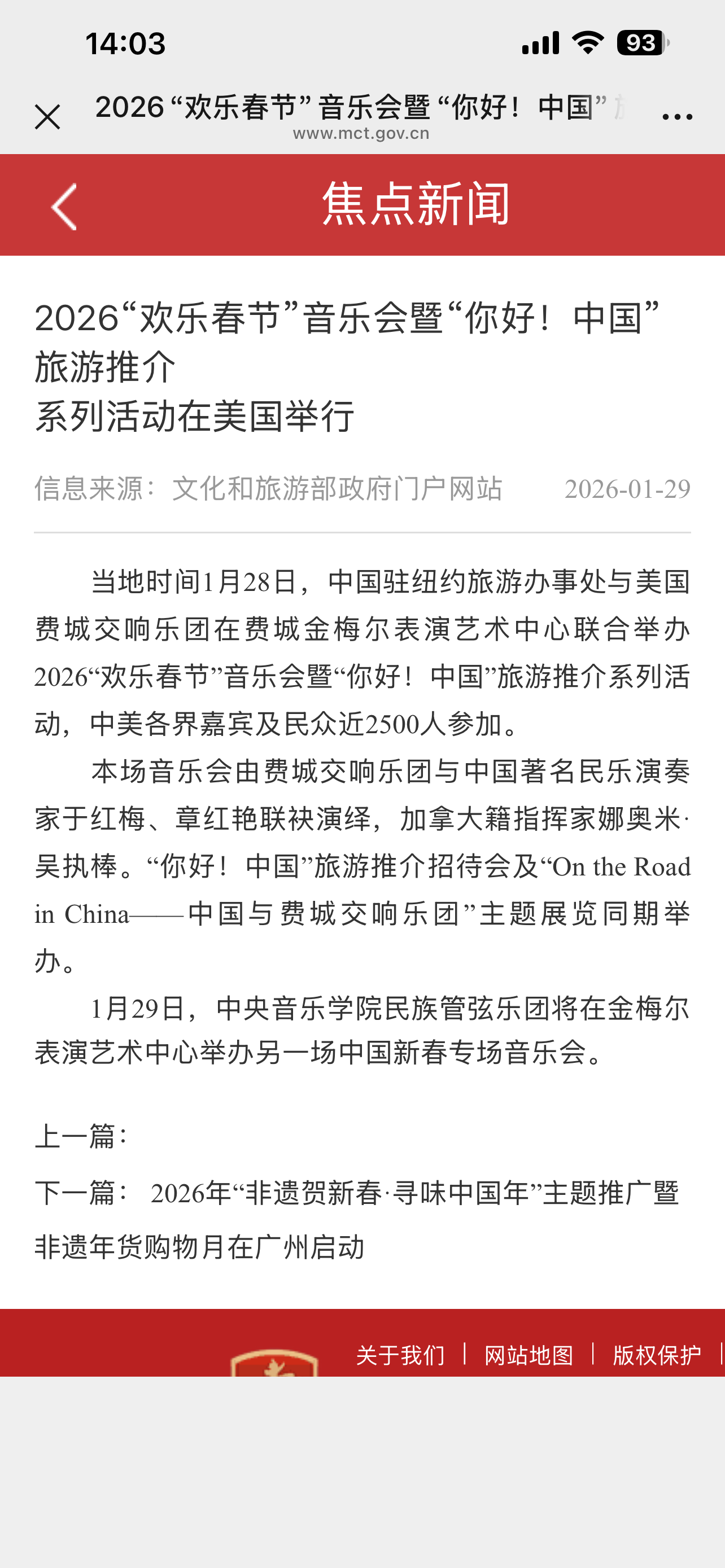Screen dimensions: 725x1568
Task: Go back from 焦点新闻 page
Action: [x=64, y=207]
